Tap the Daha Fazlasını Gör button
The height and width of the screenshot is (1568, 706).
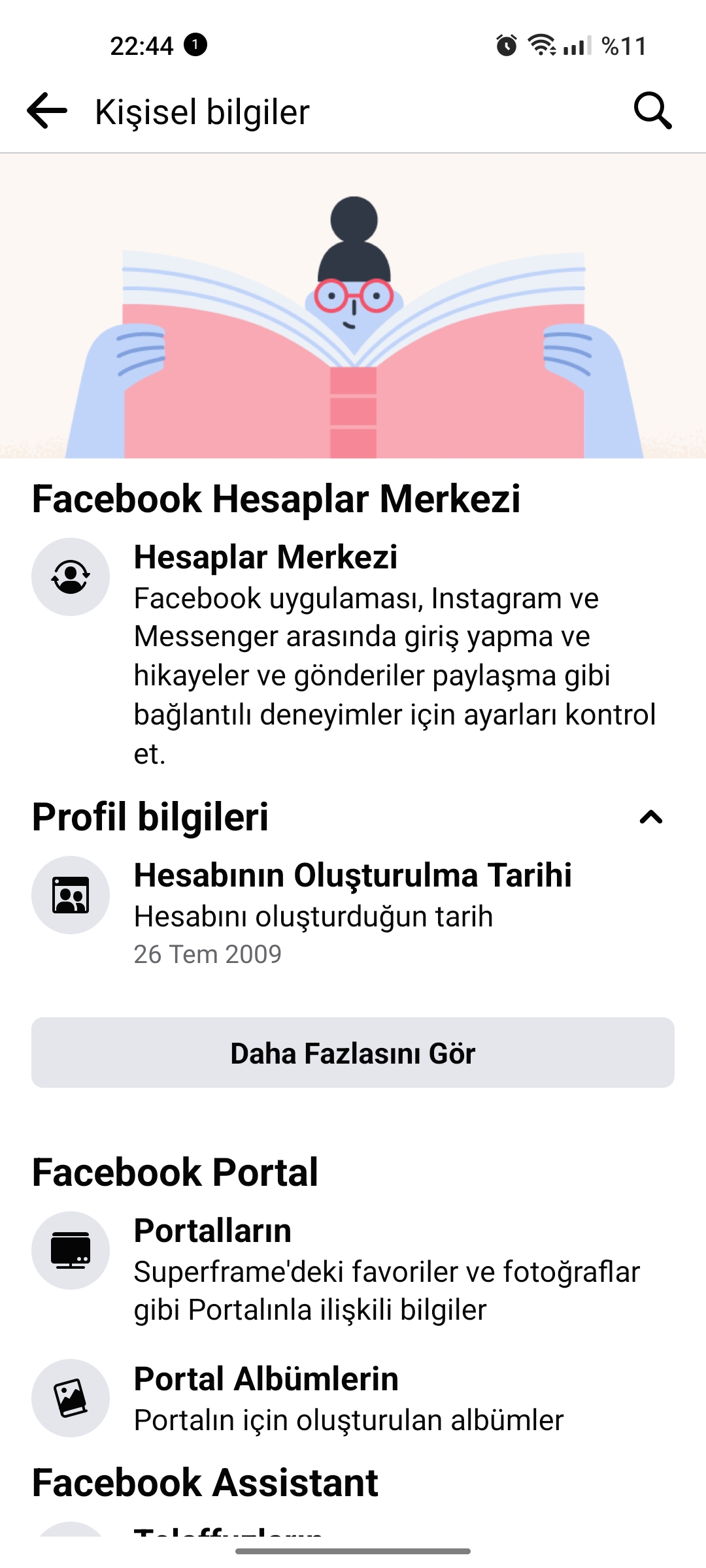353,1053
